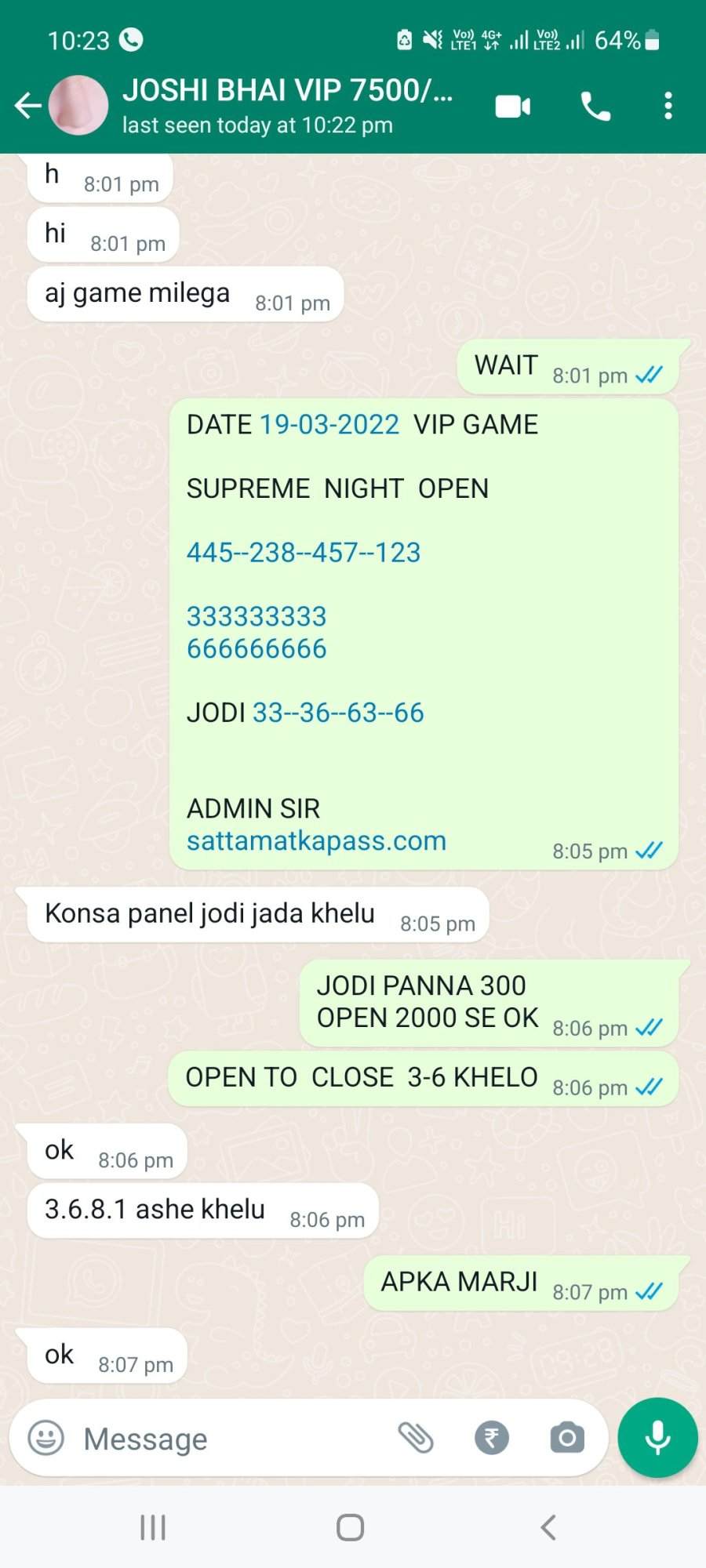The height and width of the screenshot is (1568, 706).
Task: Open the recent apps view
Action: 153,1527
